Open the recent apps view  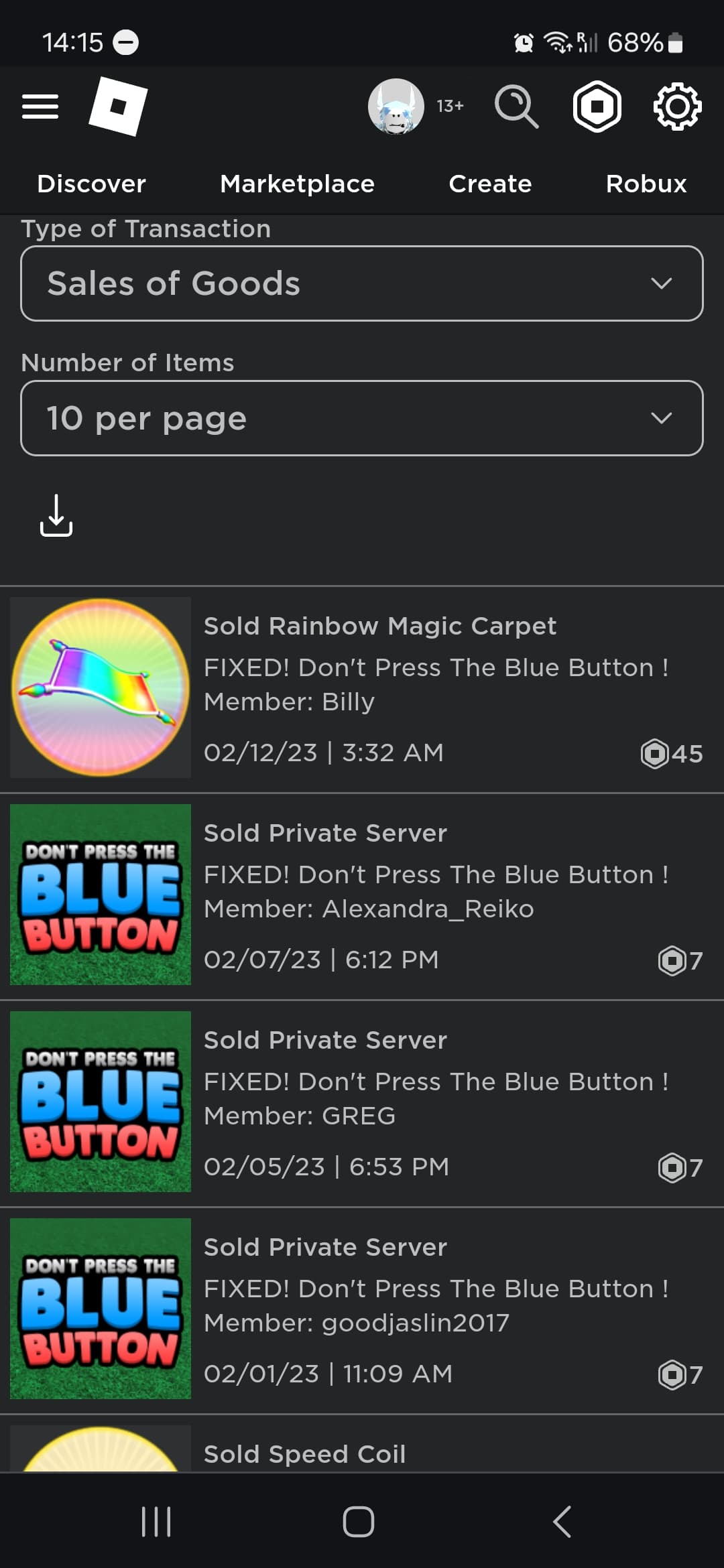click(156, 1521)
